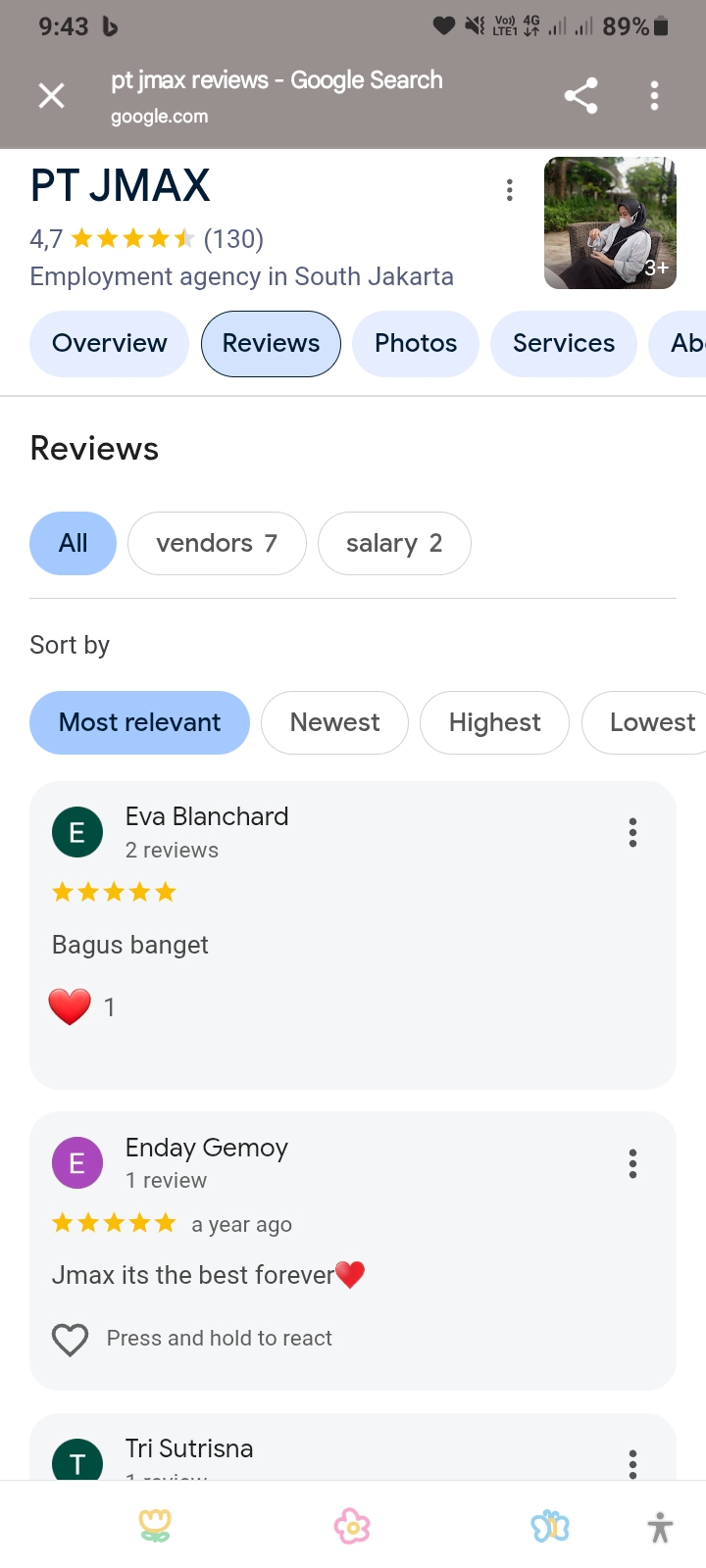The height and width of the screenshot is (1568, 706).
Task: Open the Services tab
Action: 564,344
